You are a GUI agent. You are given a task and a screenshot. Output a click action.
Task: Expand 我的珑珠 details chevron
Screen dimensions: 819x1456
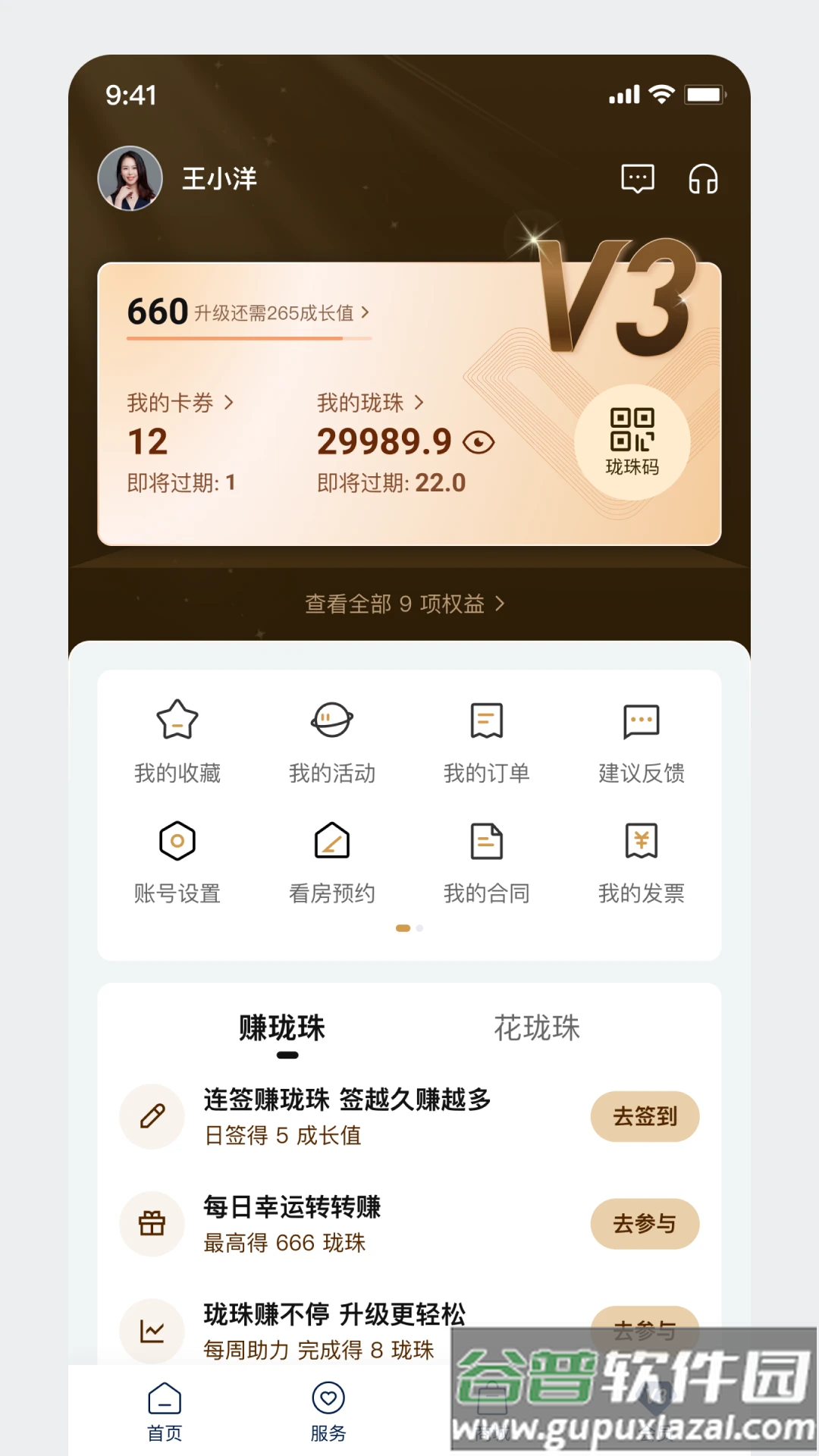420,403
